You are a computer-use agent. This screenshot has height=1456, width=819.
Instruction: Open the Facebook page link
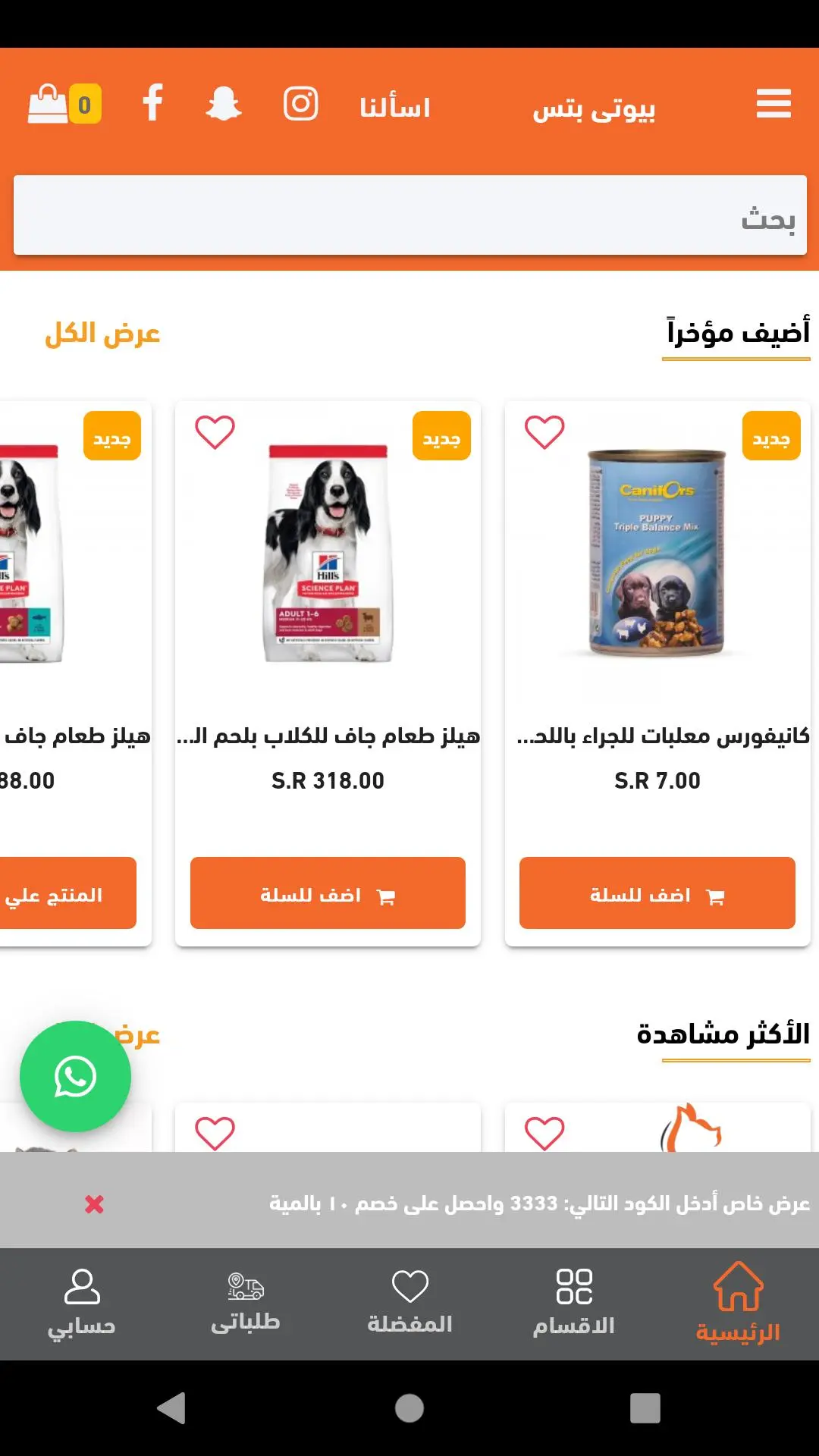coord(153,102)
